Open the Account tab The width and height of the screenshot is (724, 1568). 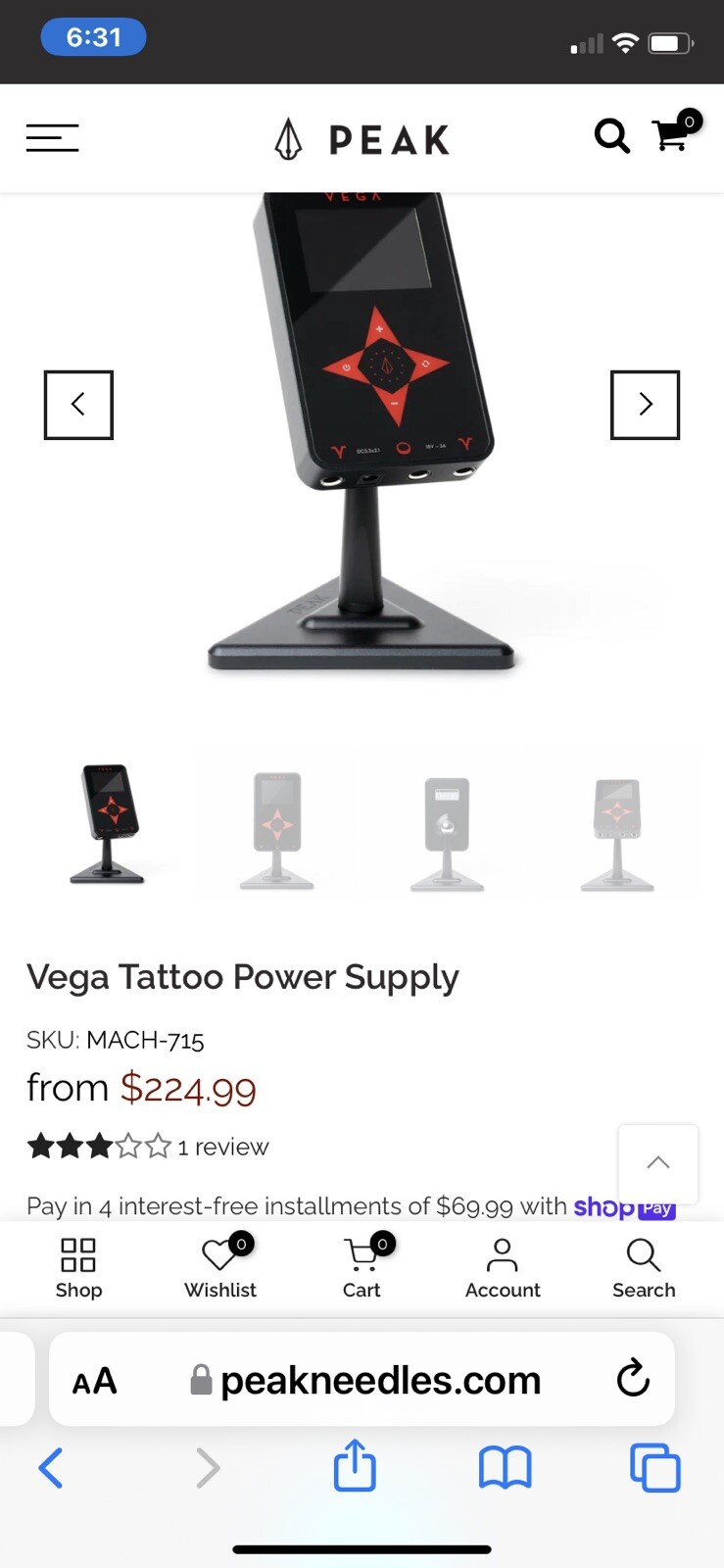point(503,1268)
